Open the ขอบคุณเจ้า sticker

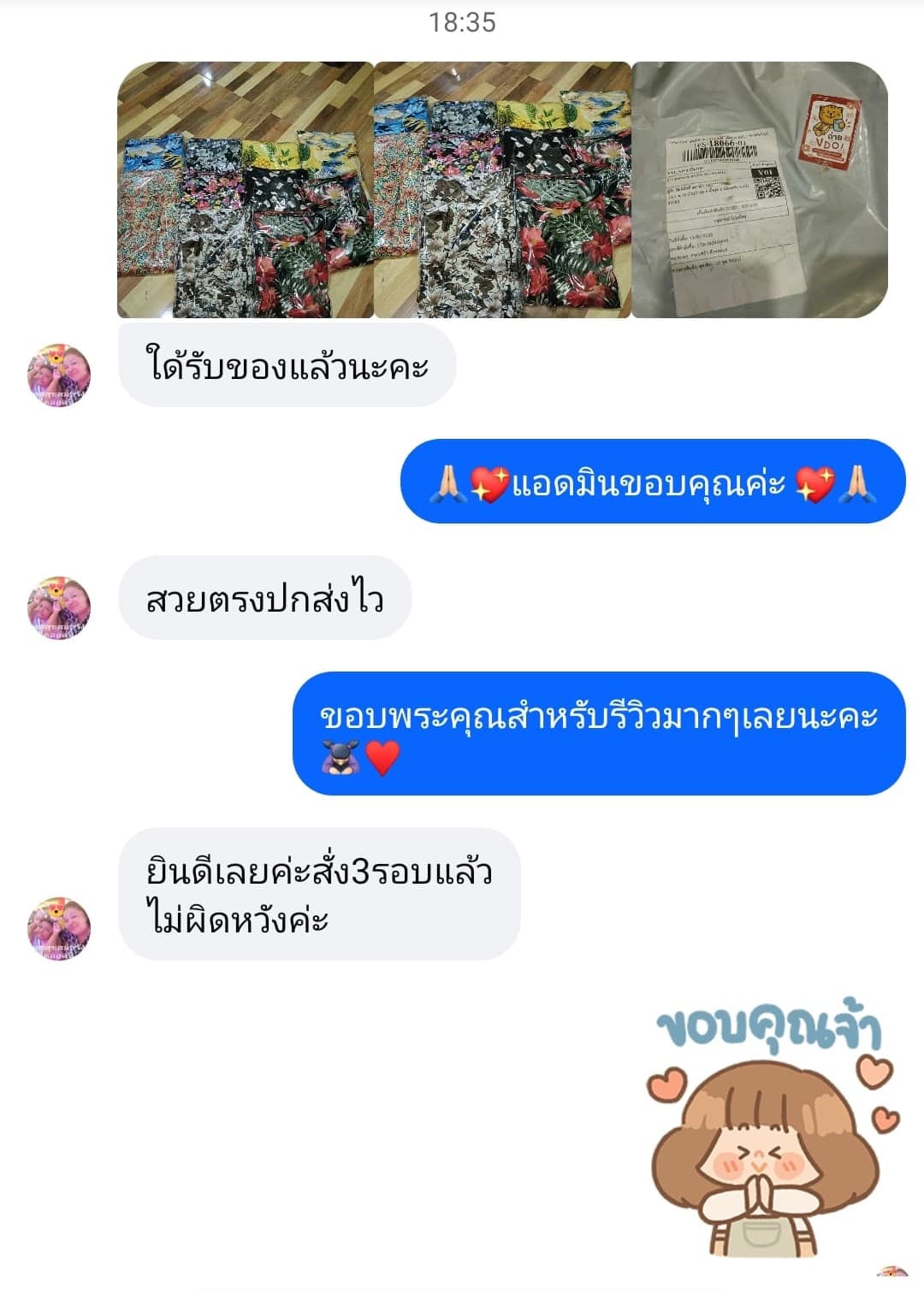point(770,1129)
